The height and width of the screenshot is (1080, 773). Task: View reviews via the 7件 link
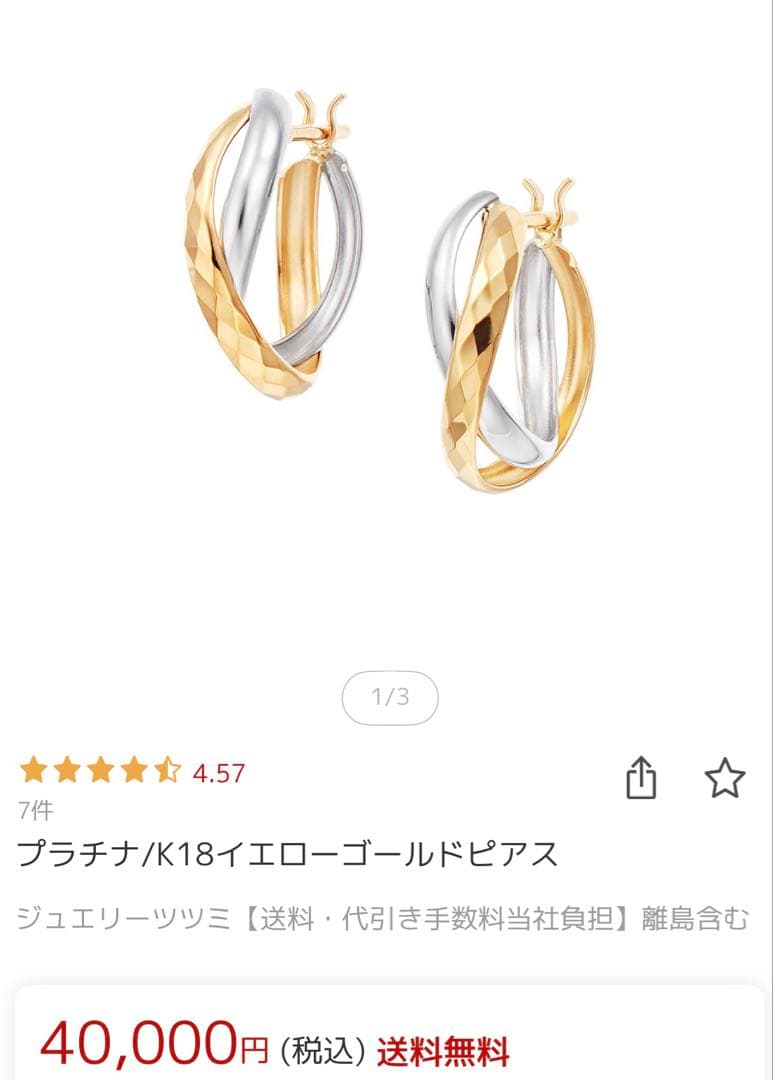coord(34,810)
